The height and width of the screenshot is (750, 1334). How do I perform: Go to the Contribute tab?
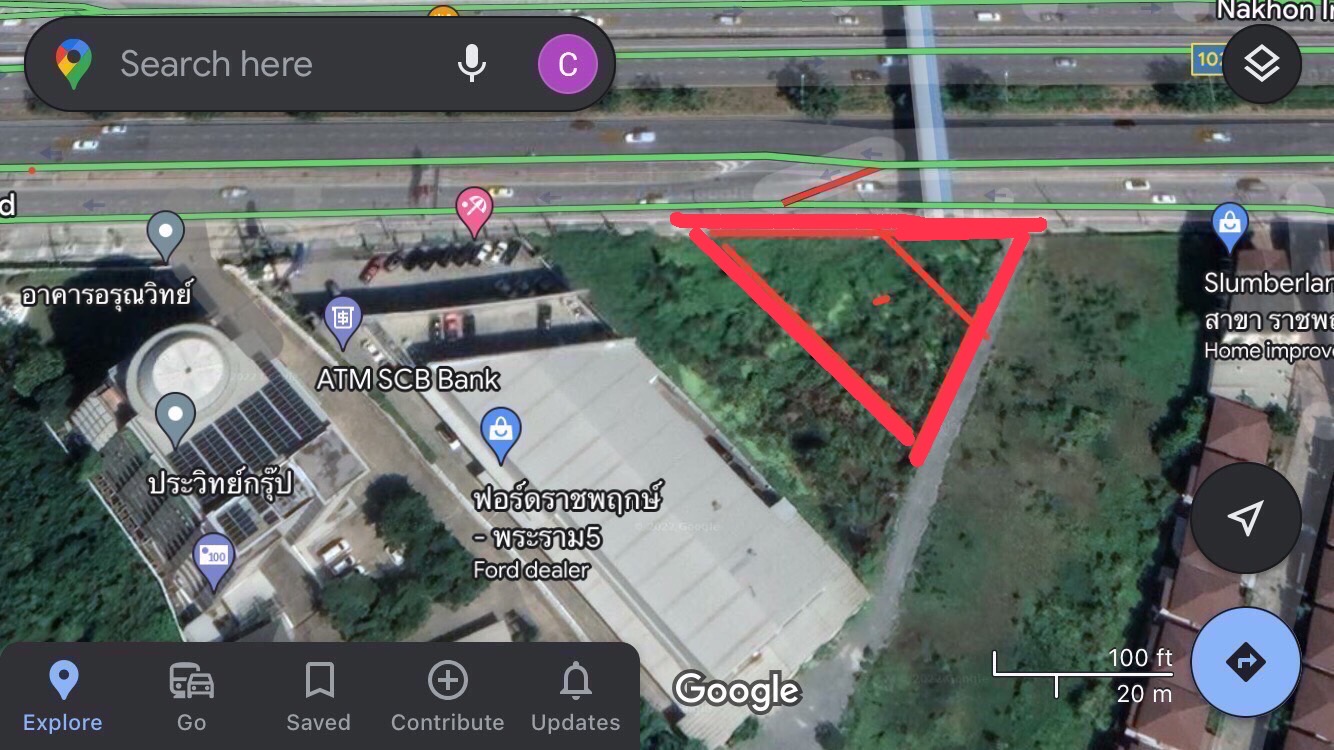[447, 696]
